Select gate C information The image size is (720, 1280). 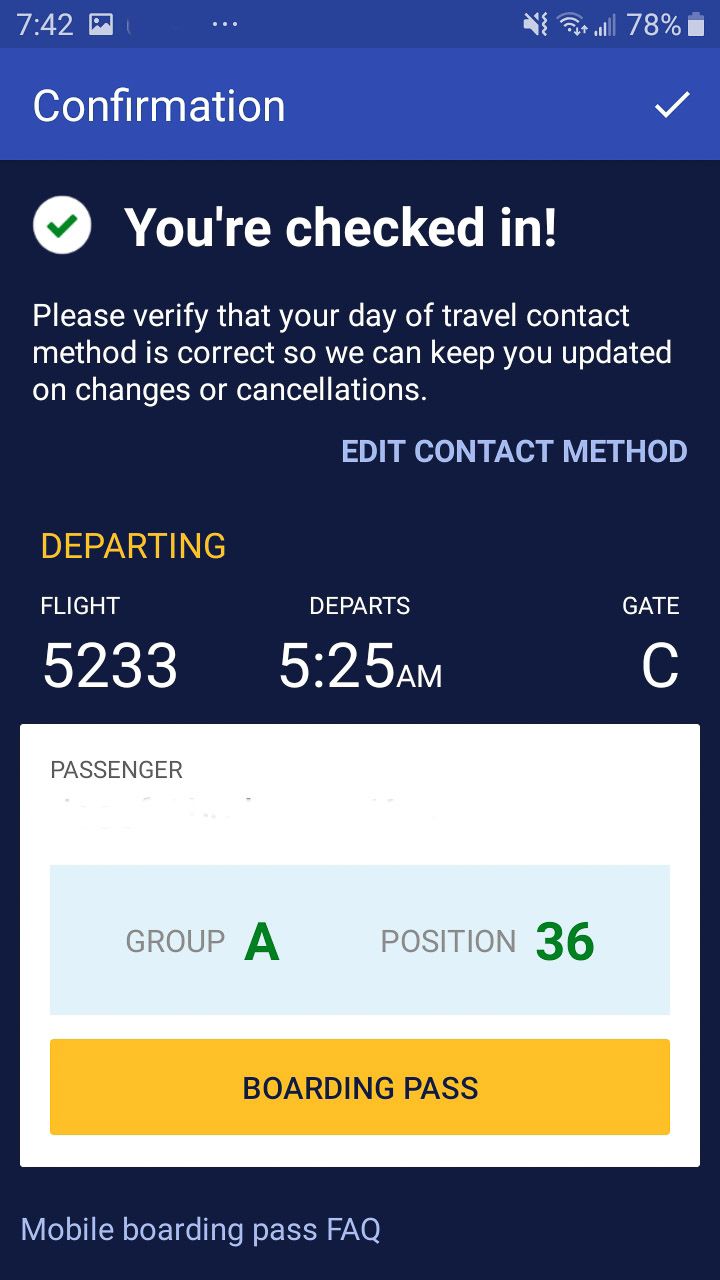click(659, 664)
